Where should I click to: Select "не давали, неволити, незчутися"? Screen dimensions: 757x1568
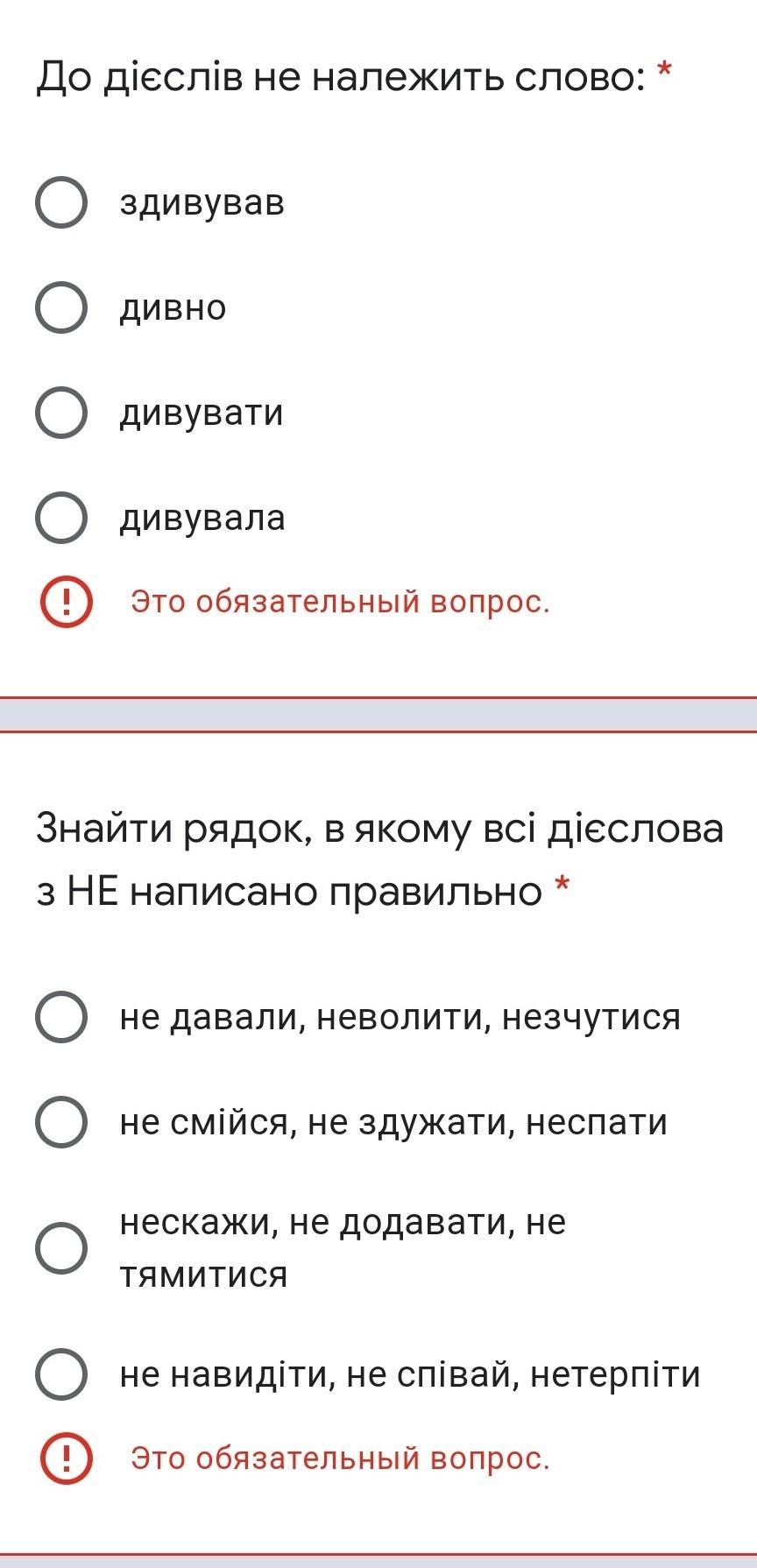point(61,1017)
